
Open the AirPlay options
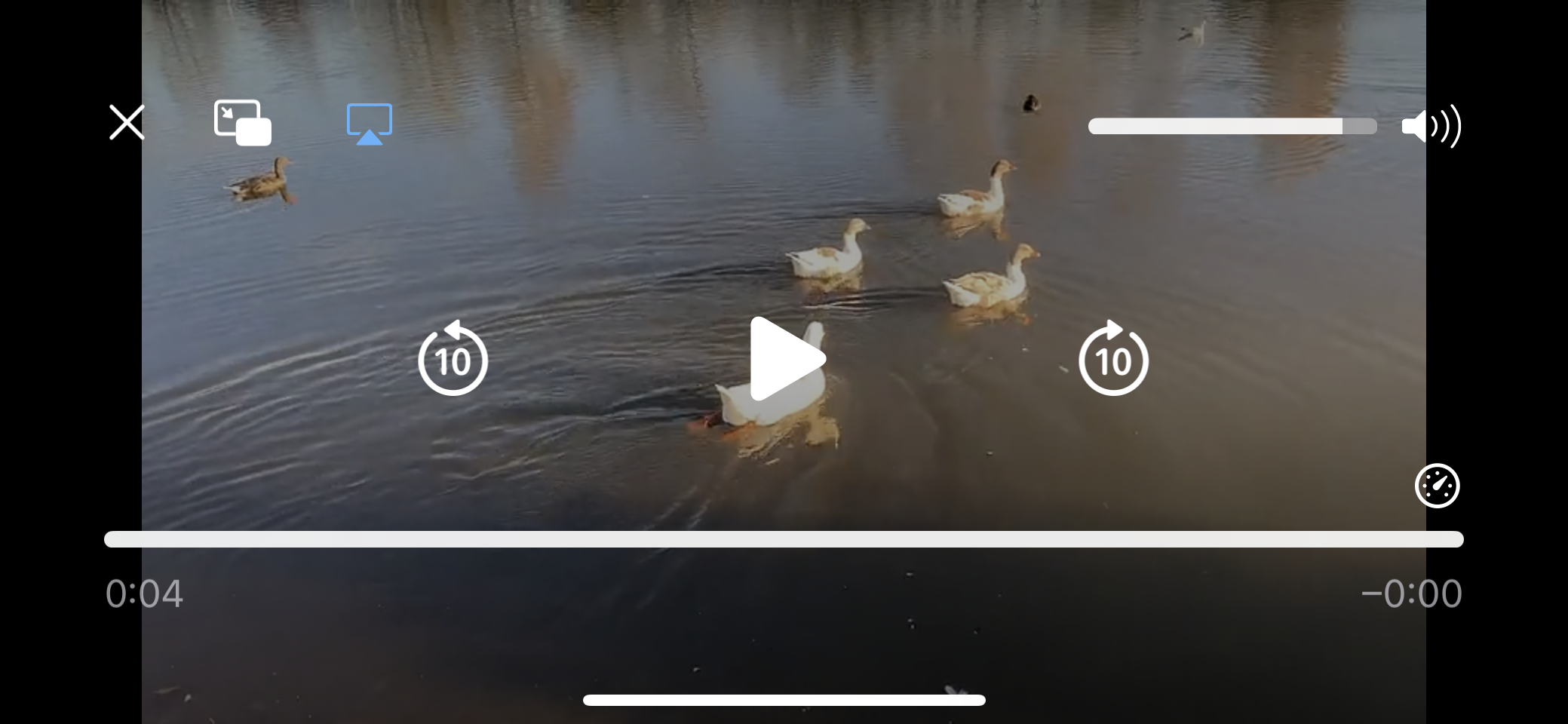369,124
